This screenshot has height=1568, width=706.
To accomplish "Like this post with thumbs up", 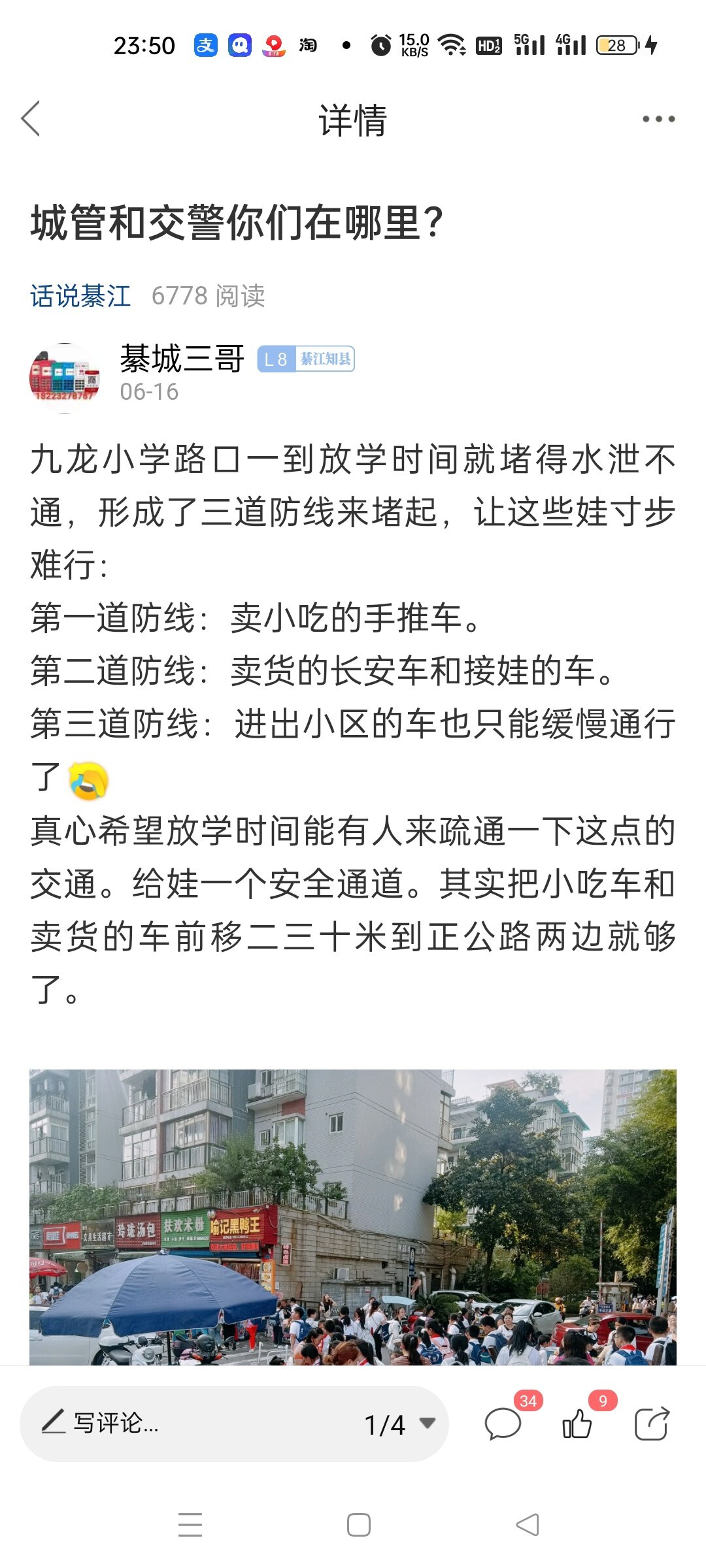I will coord(577,1424).
